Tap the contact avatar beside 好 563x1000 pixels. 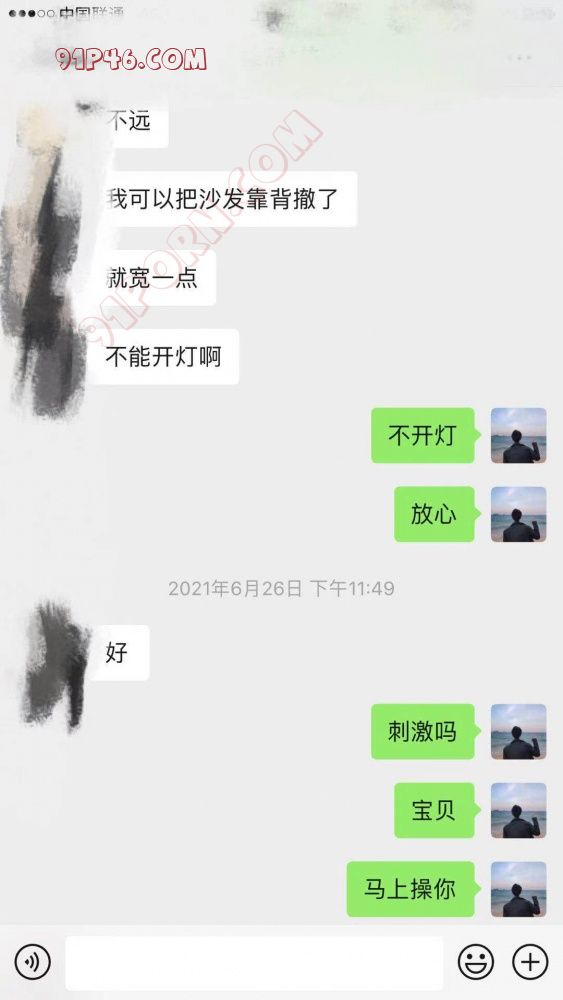tap(56, 663)
